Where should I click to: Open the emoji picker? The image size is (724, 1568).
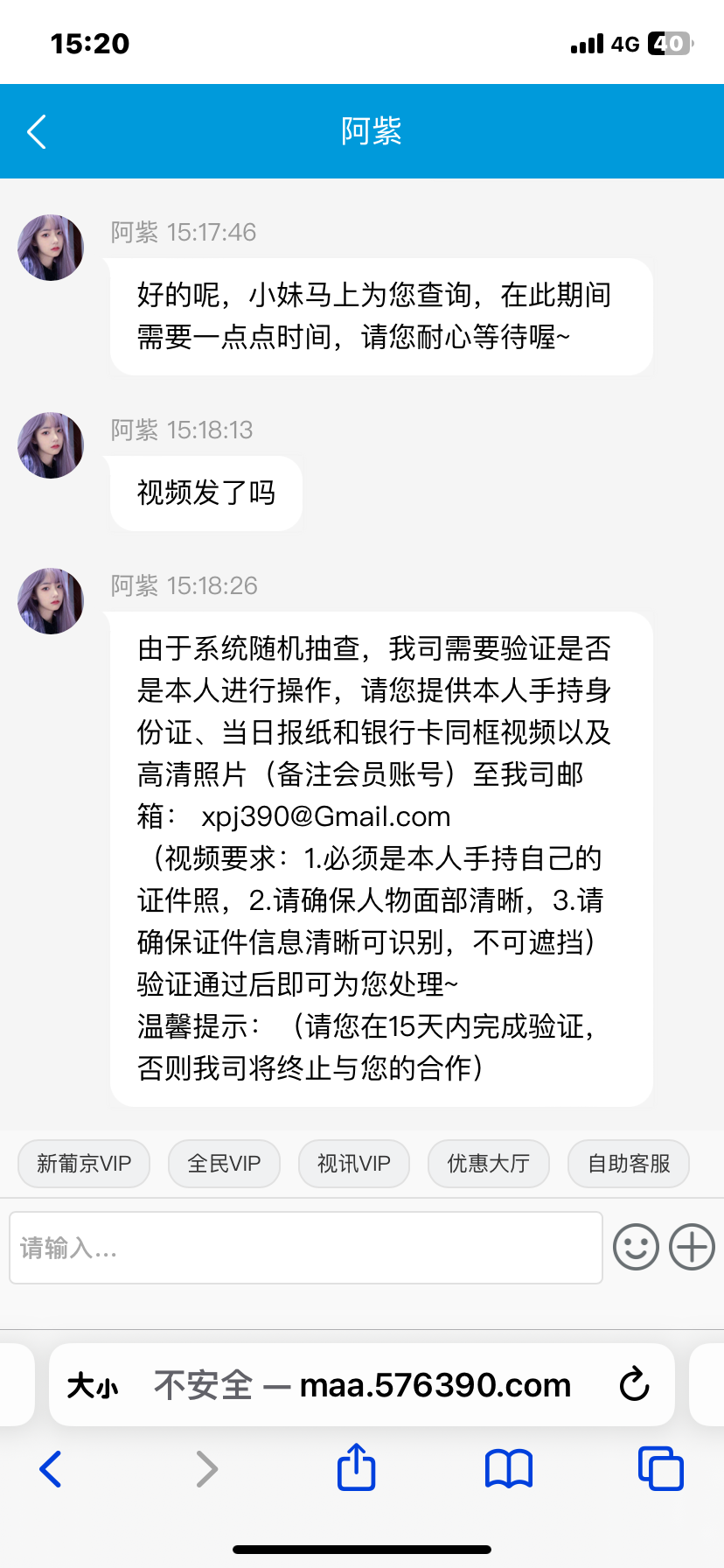636,1247
